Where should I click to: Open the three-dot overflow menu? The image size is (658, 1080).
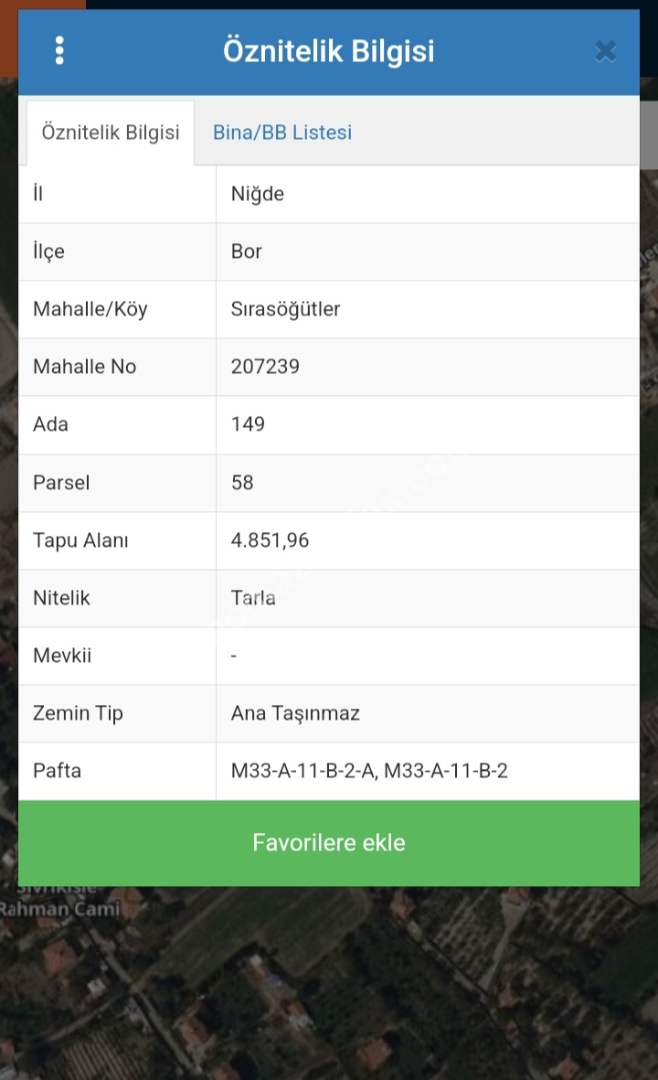(60, 51)
